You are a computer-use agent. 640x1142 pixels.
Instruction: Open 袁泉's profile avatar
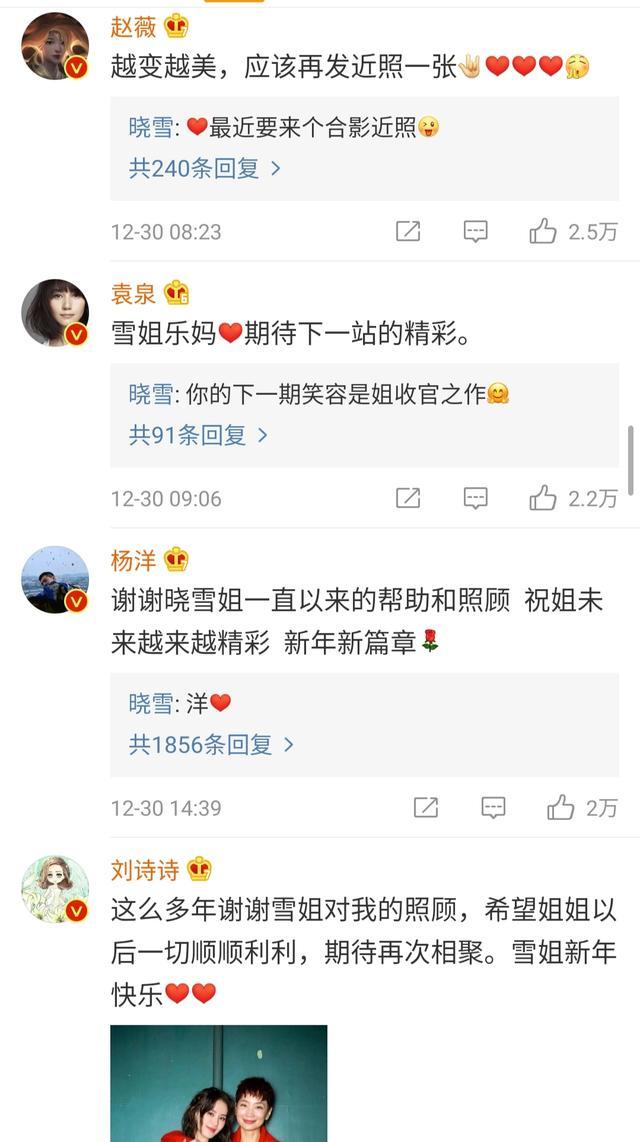[x=55, y=313]
